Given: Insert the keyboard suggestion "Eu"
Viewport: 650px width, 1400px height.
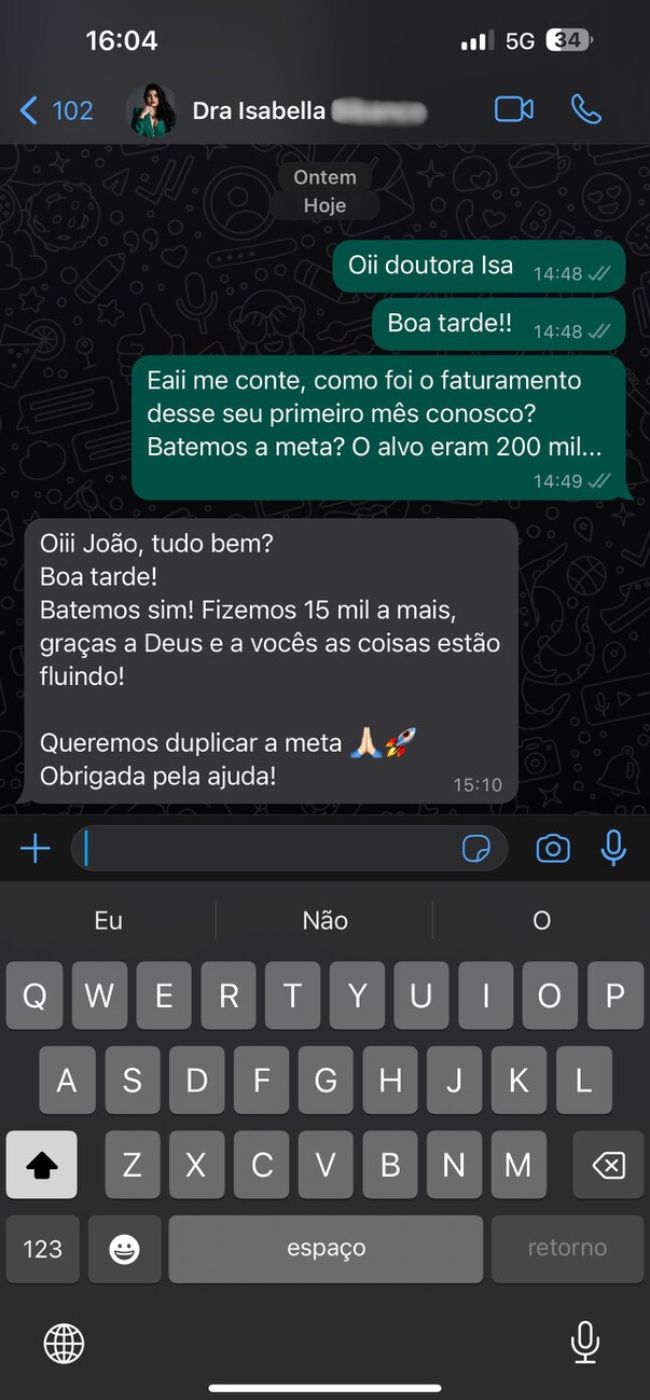Looking at the screenshot, I should click(x=108, y=920).
